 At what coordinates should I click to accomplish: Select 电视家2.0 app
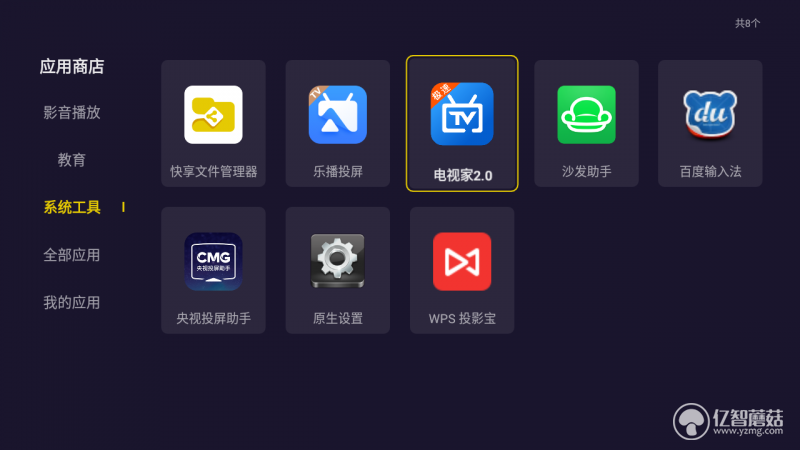pos(462,124)
